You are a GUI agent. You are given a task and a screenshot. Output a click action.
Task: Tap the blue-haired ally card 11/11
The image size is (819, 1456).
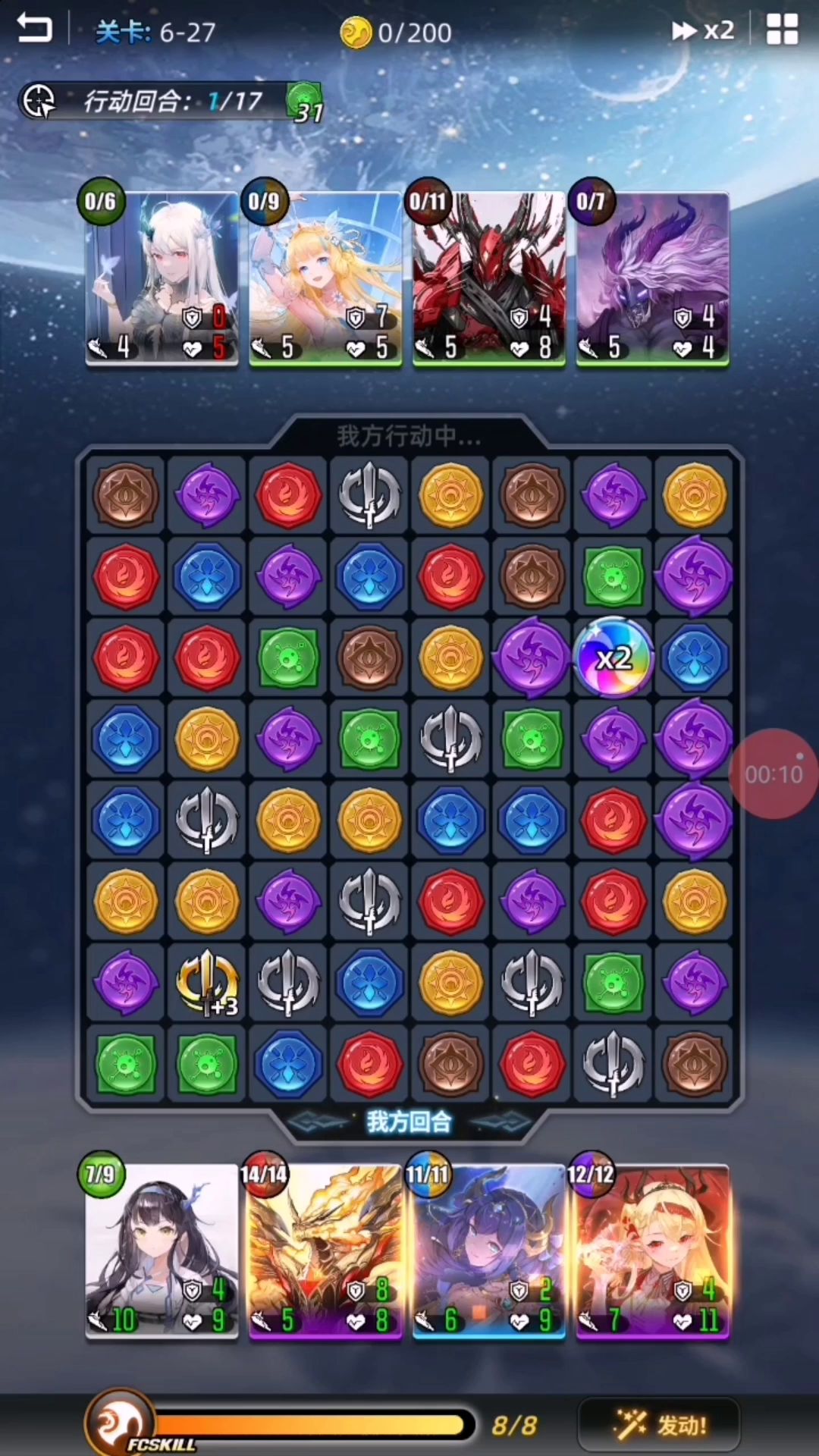click(x=489, y=1251)
